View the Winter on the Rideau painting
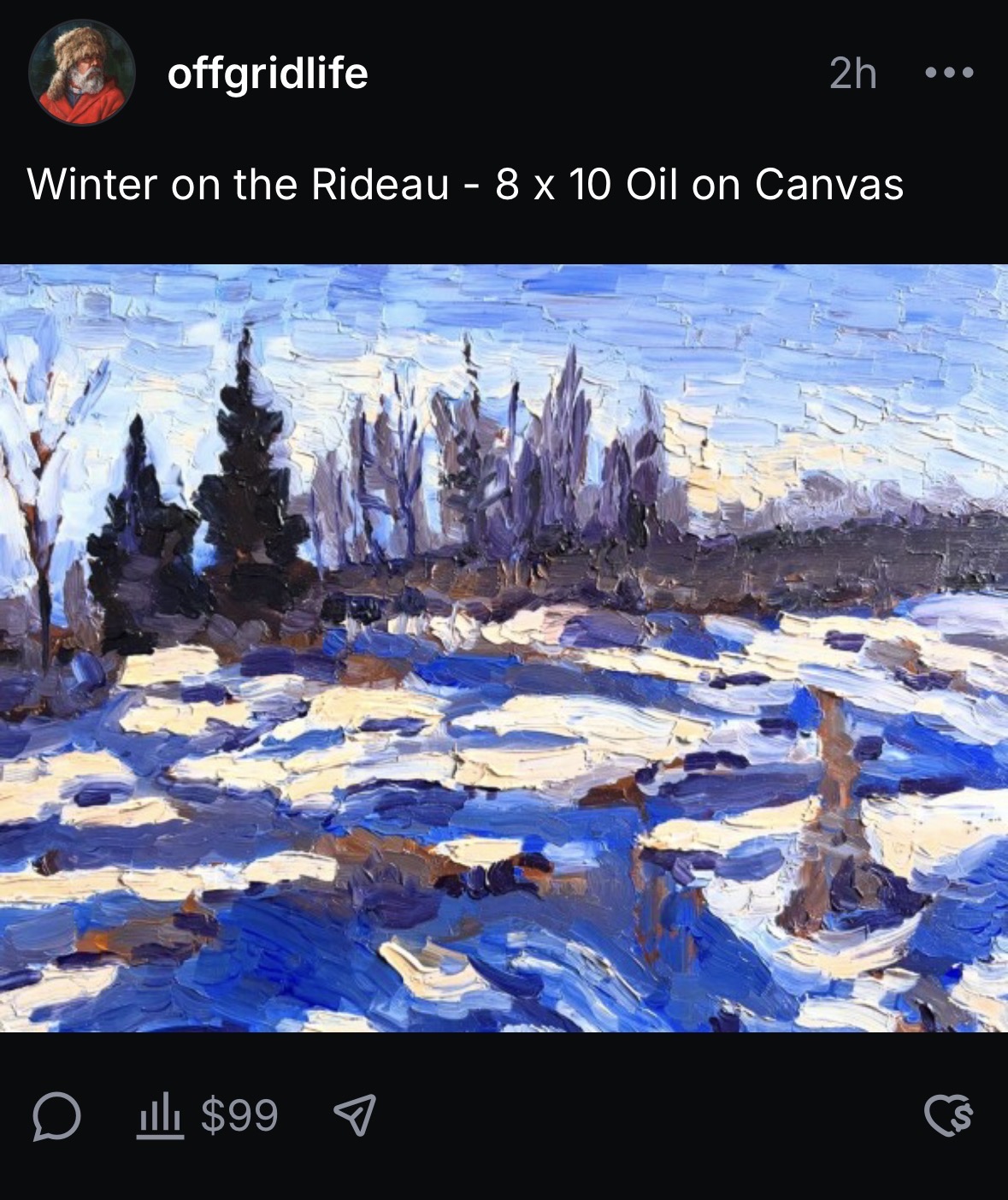Image resolution: width=1008 pixels, height=1200 pixels. pos(504,647)
